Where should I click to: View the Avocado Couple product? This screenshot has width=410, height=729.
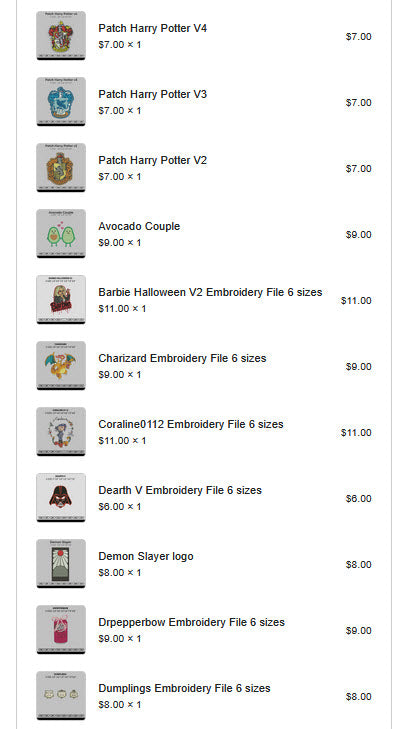coord(139,226)
